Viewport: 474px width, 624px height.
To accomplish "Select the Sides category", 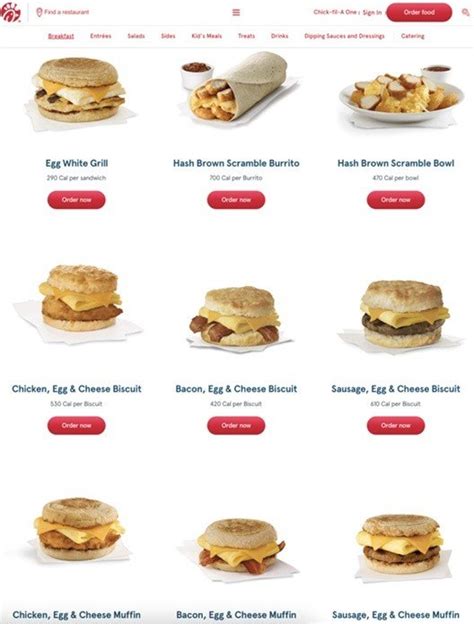I will coord(168,36).
